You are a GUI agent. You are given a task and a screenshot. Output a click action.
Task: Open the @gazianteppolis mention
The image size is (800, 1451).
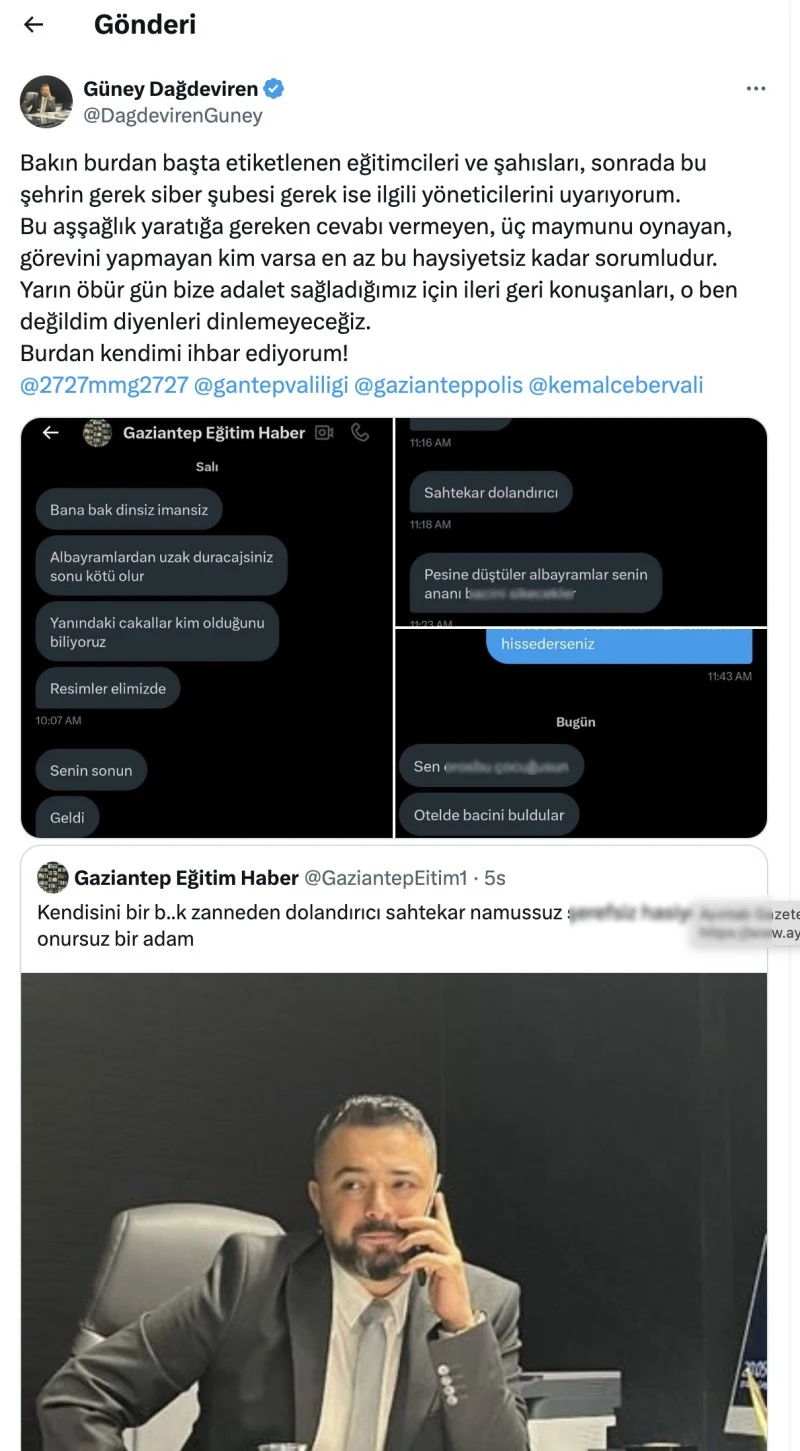coord(438,385)
